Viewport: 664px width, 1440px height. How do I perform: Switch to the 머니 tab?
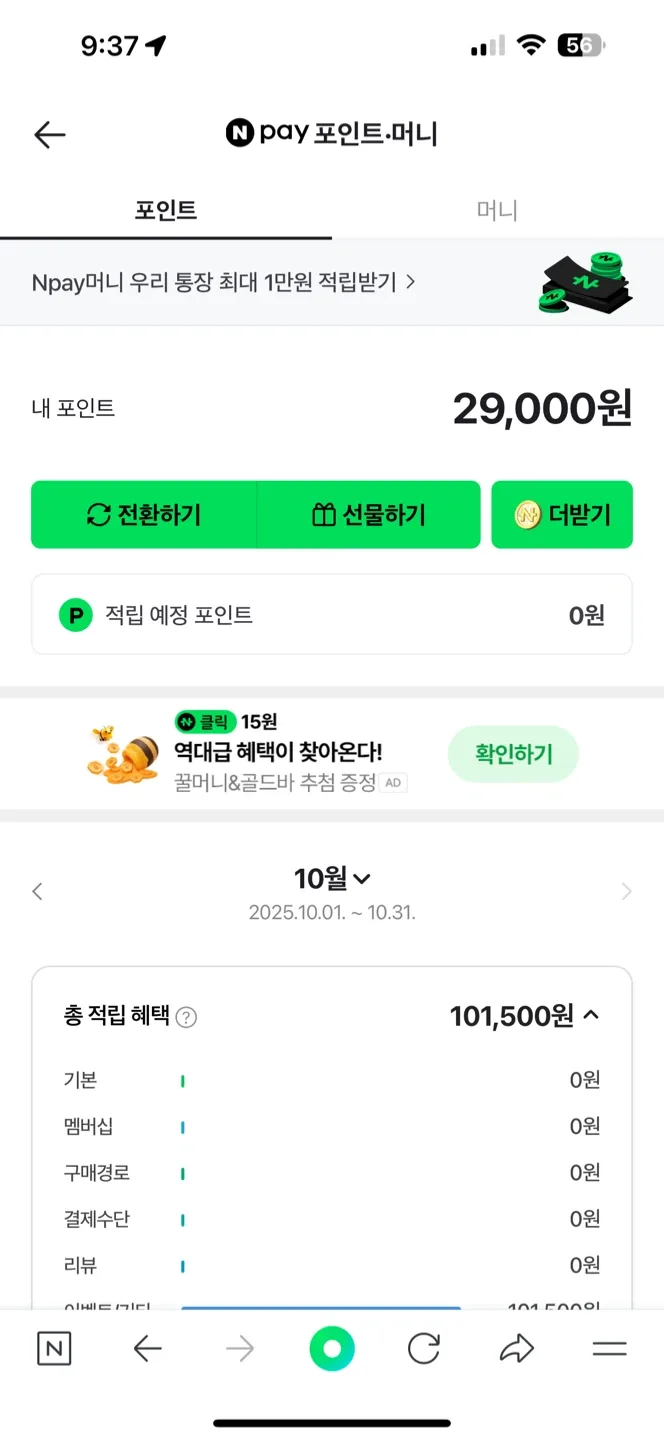coord(497,210)
